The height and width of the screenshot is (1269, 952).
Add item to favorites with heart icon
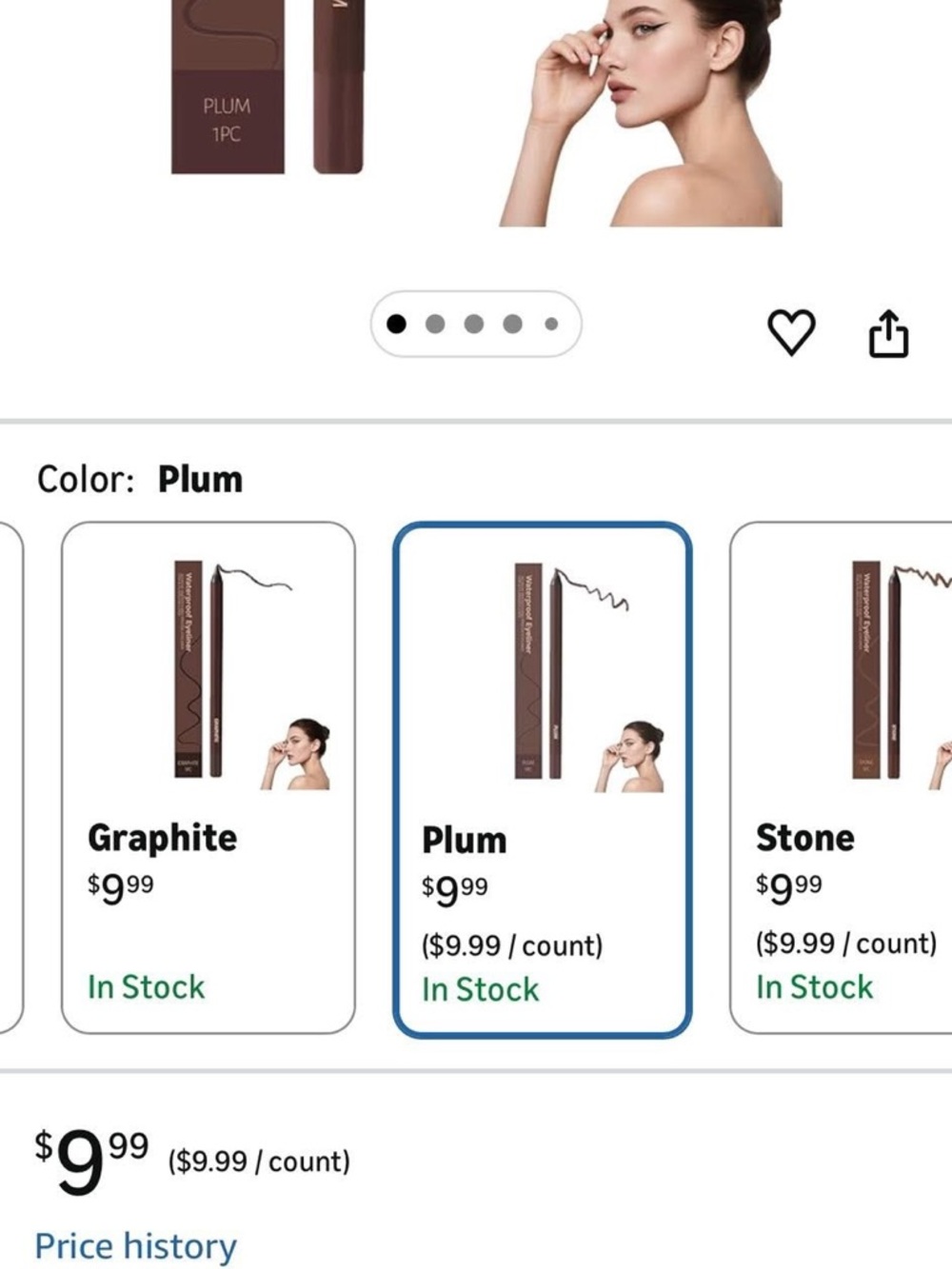click(791, 332)
